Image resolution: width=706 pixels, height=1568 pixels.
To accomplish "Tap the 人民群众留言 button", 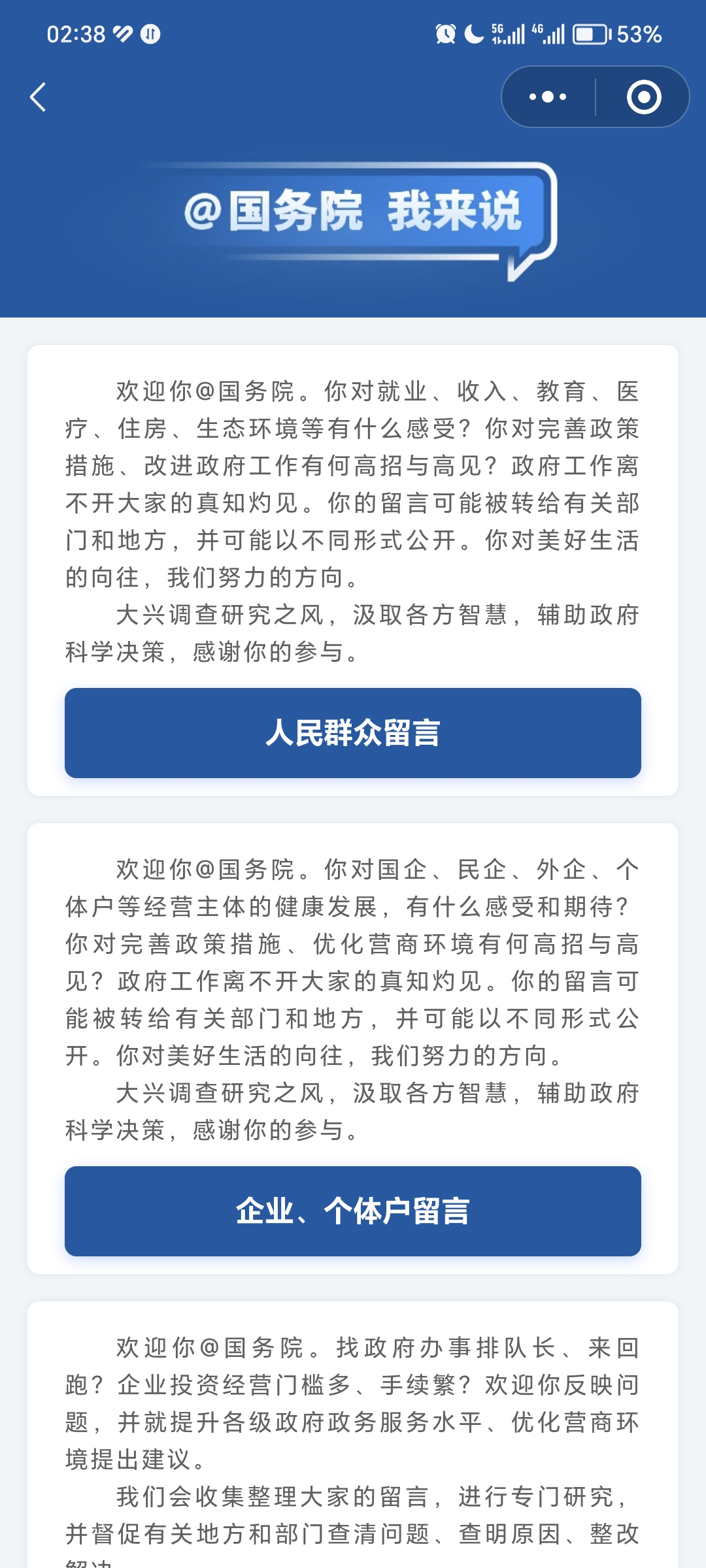I will 353,735.
